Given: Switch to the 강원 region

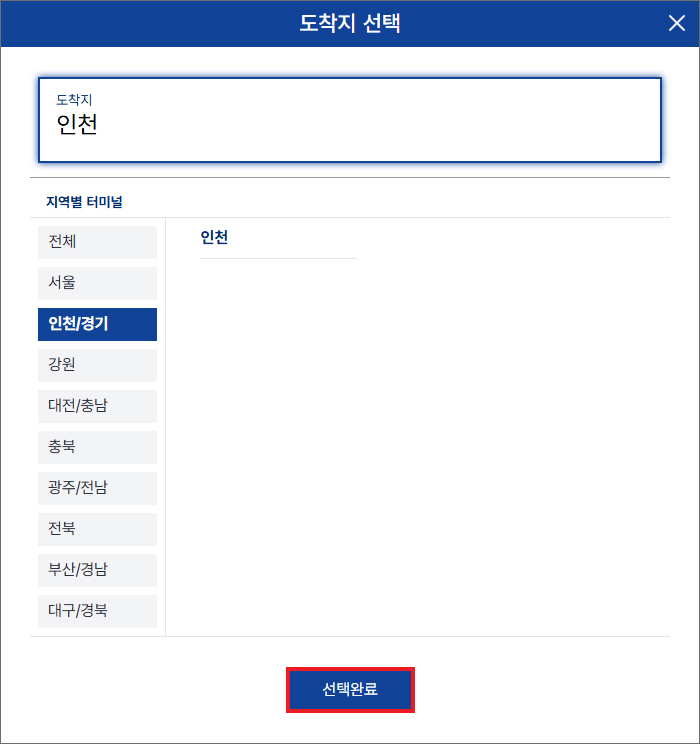Looking at the screenshot, I should click(97, 365).
